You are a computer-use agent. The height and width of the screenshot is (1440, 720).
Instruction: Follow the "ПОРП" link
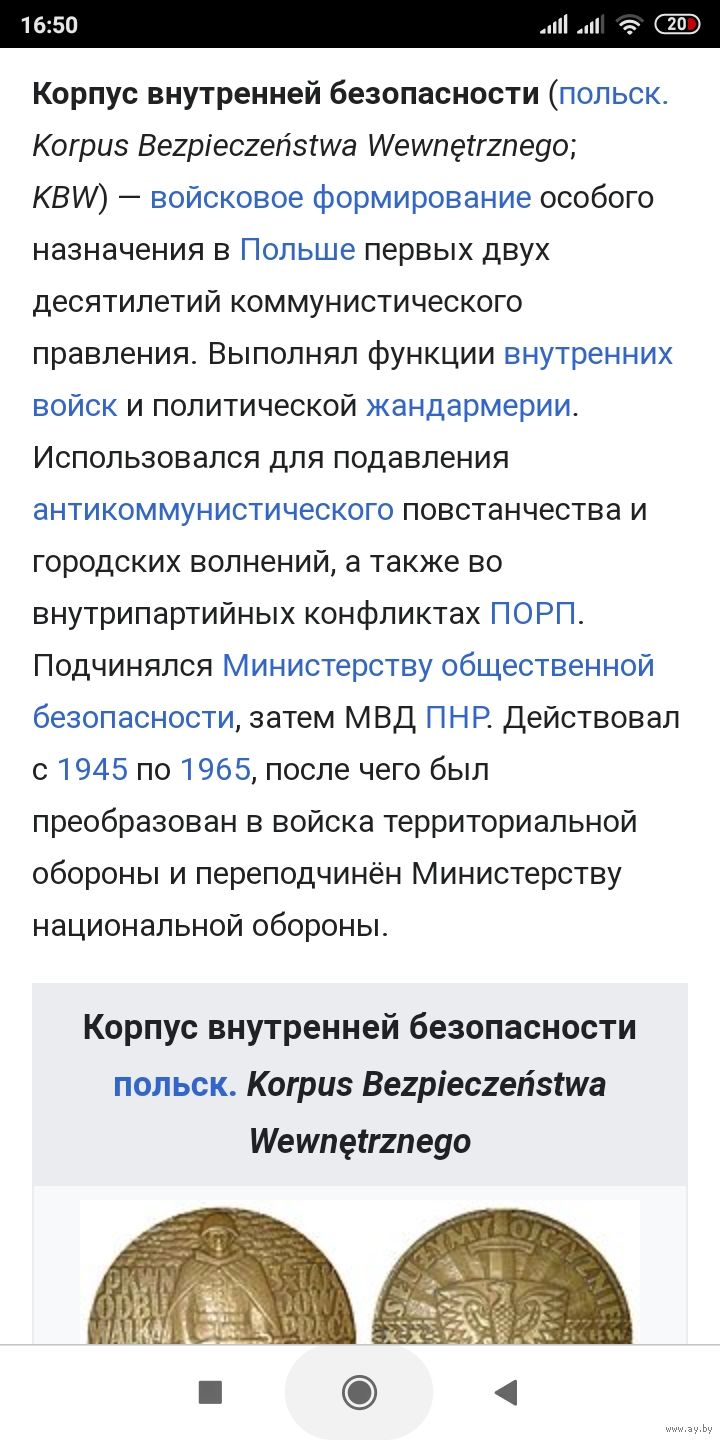[533, 614]
